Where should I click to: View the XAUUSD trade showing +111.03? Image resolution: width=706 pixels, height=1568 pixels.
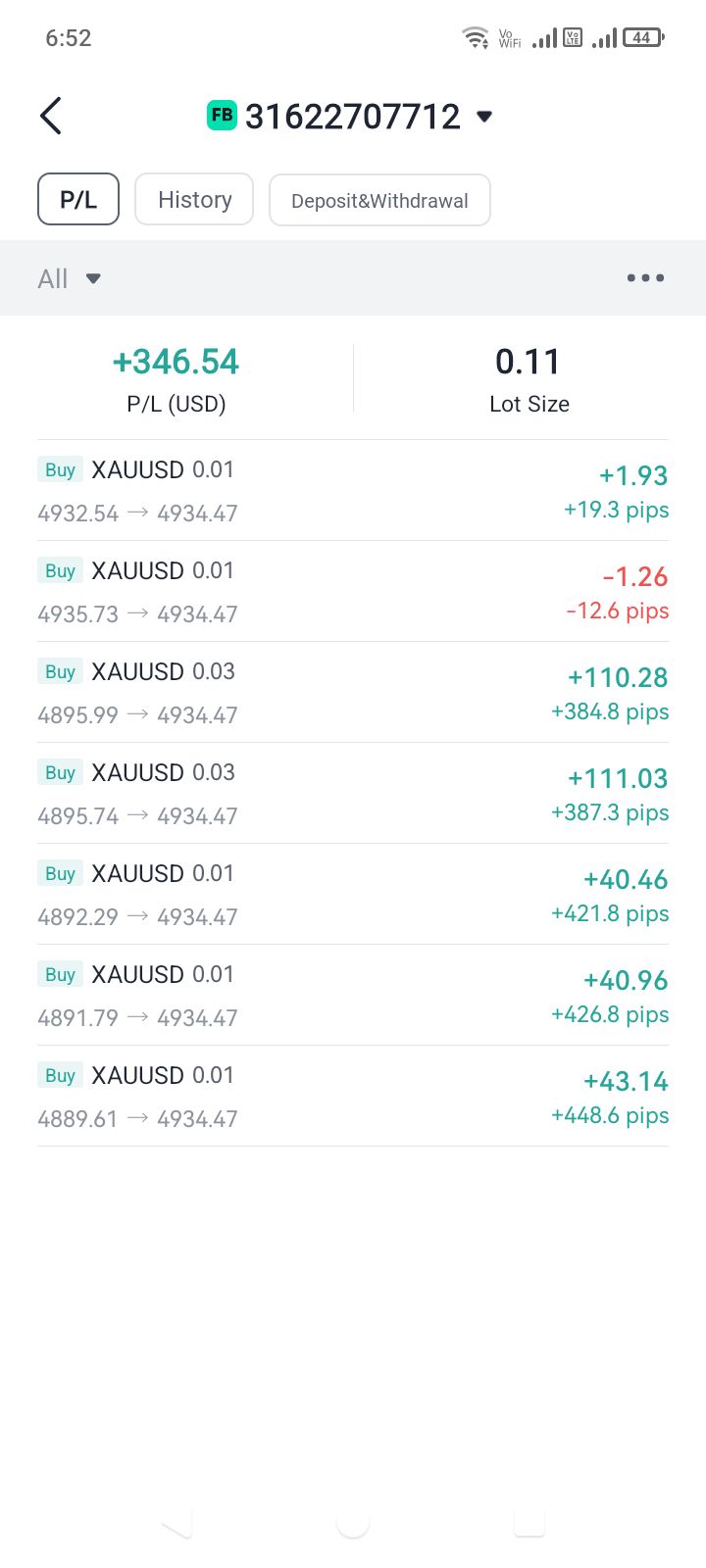353,794
